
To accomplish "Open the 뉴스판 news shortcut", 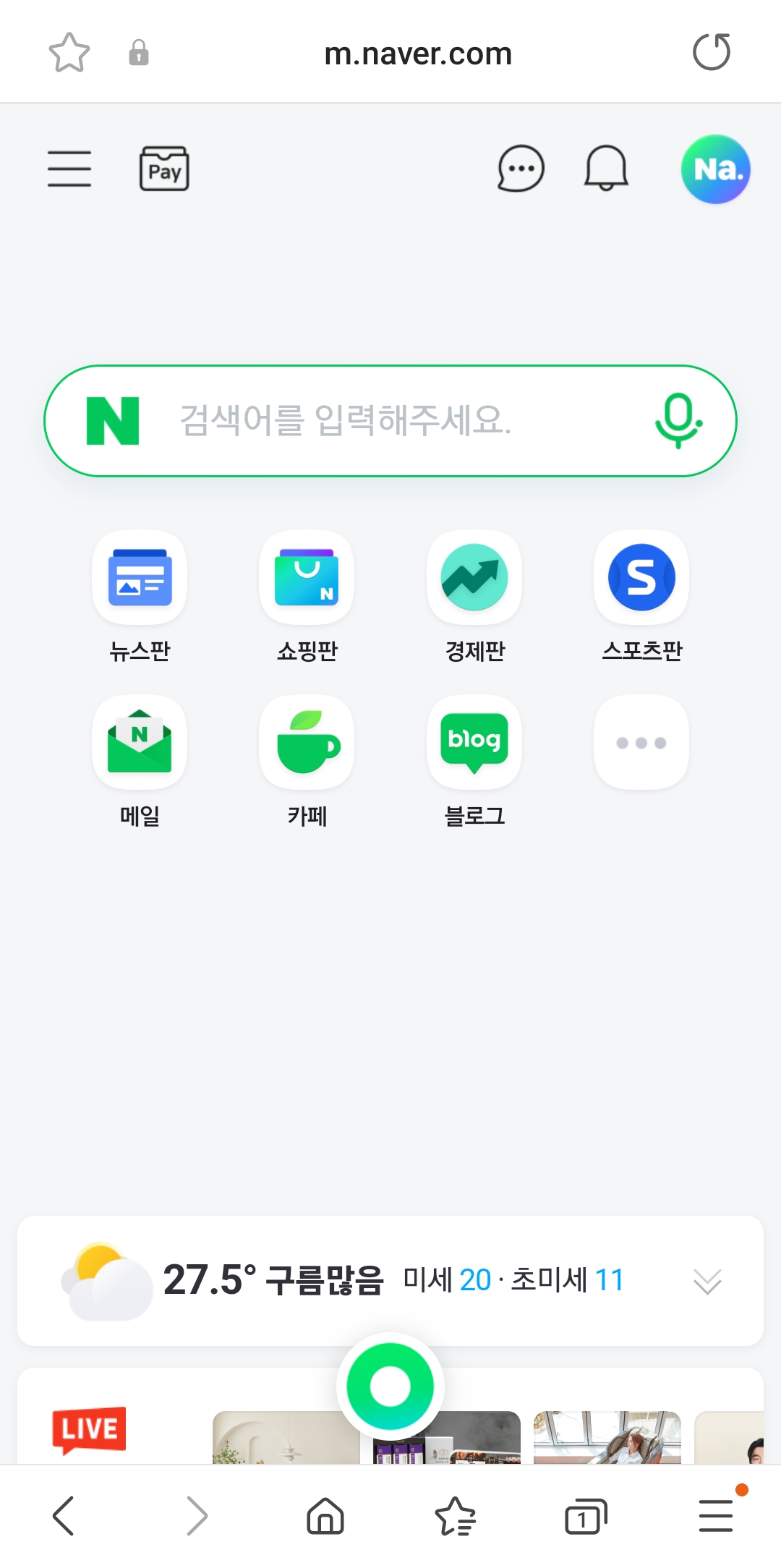I will tap(140, 577).
